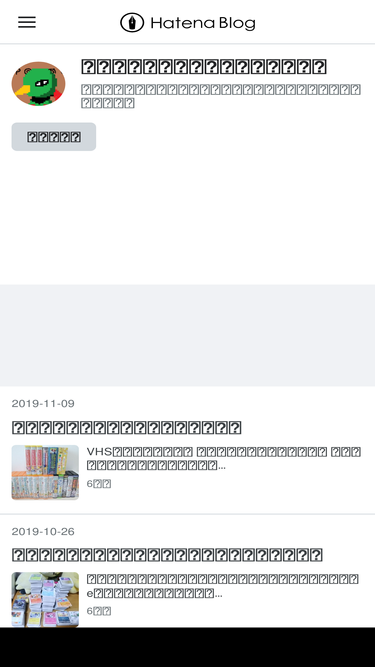Open the card stacks post thumbnail
Viewport: 375px width, 667px height.
click(45, 599)
